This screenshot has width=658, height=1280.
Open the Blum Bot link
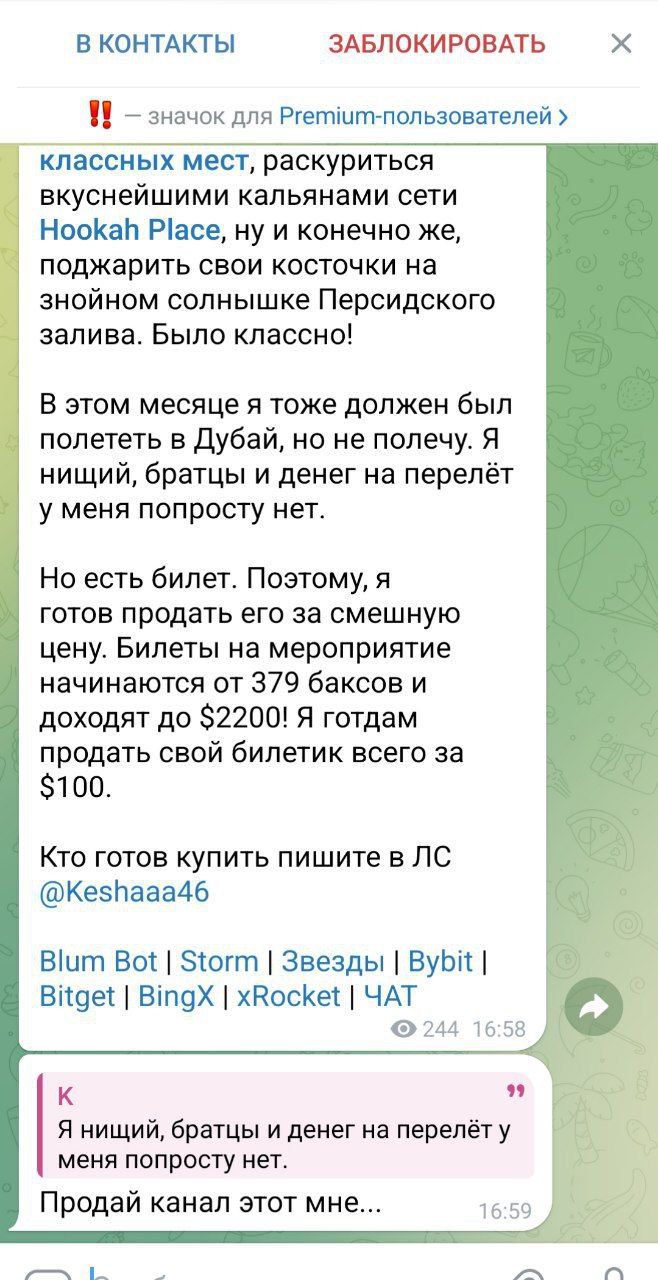(x=98, y=961)
